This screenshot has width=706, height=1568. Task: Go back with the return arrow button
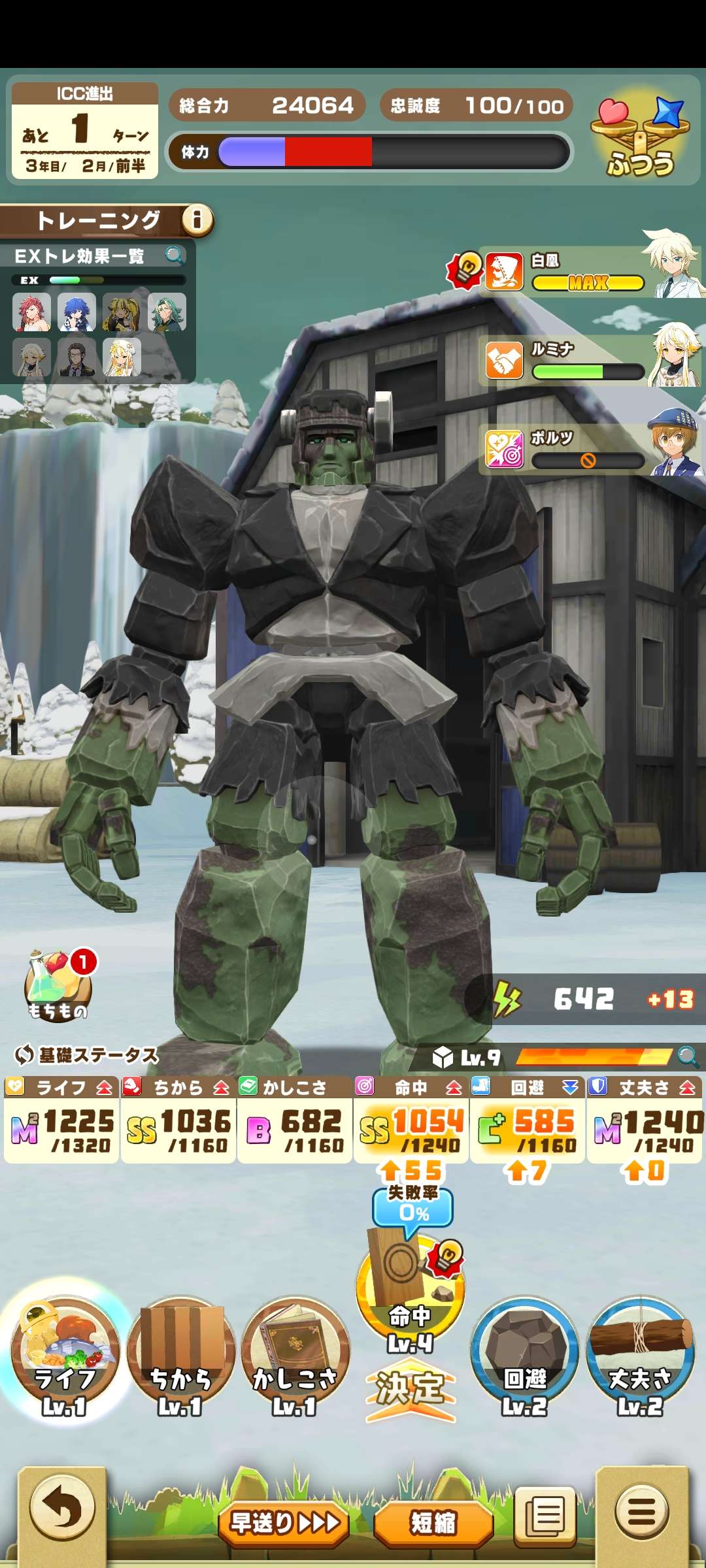pyautogui.click(x=61, y=1511)
